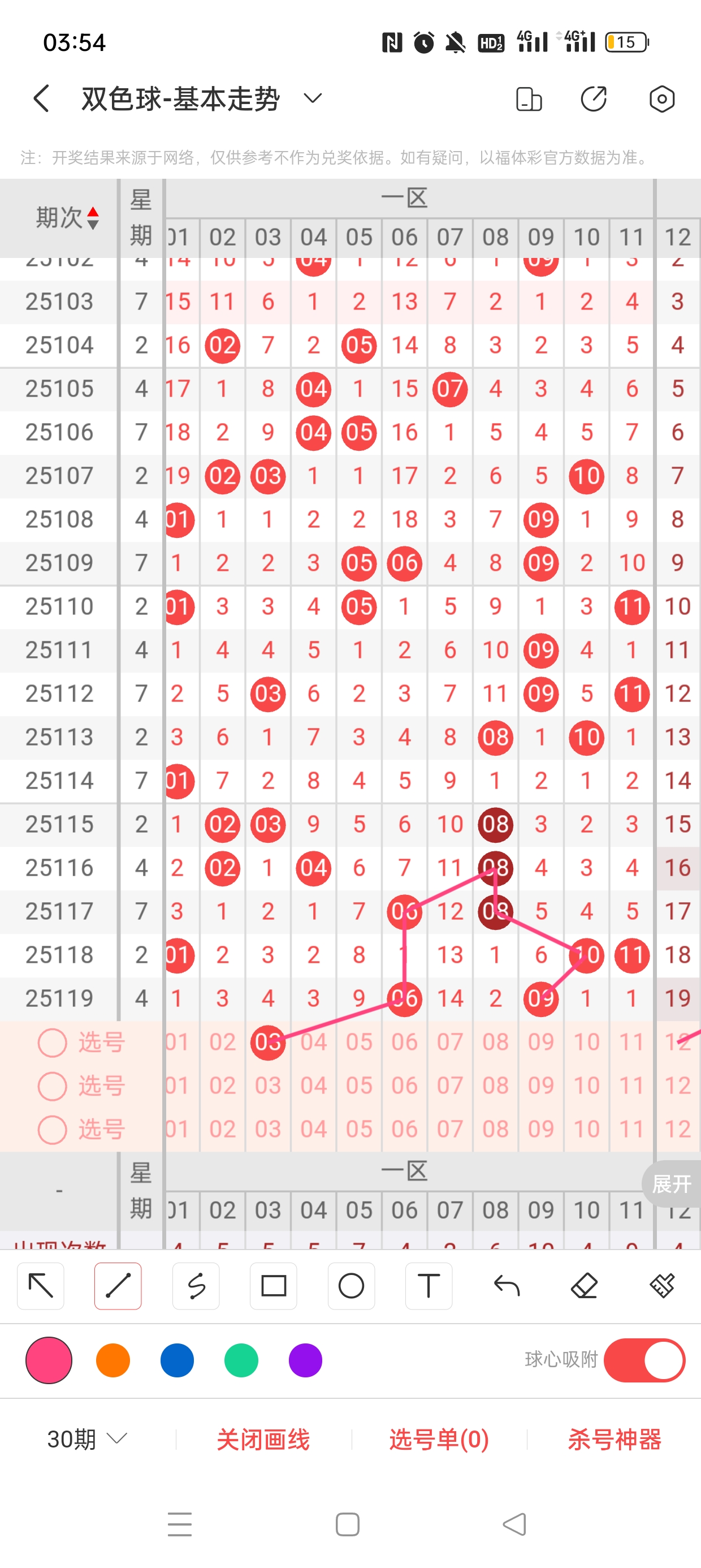Pick the freehand curve tool
Screen dimensions: 701x1568
tap(196, 1286)
